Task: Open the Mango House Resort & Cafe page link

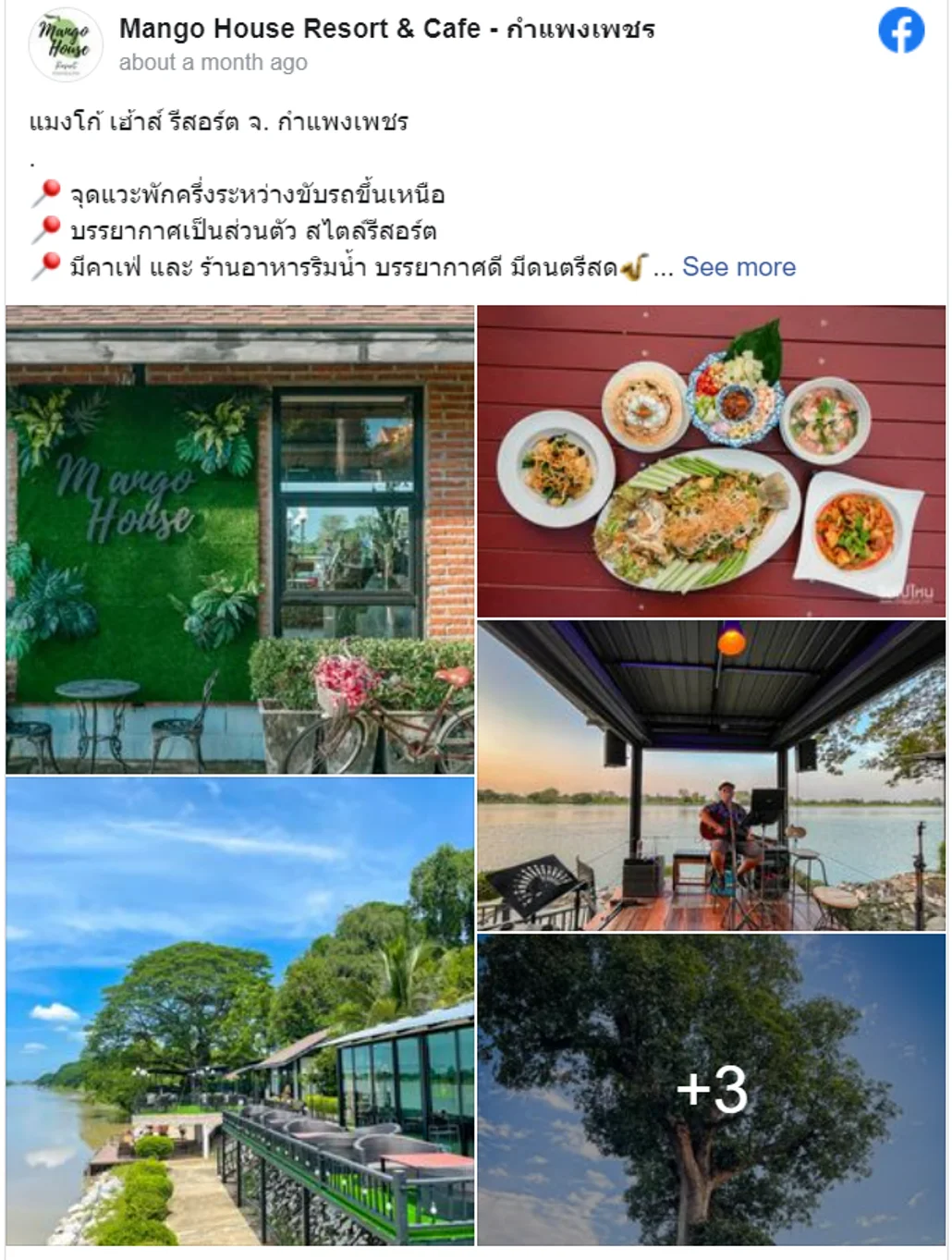Action: click(386, 30)
